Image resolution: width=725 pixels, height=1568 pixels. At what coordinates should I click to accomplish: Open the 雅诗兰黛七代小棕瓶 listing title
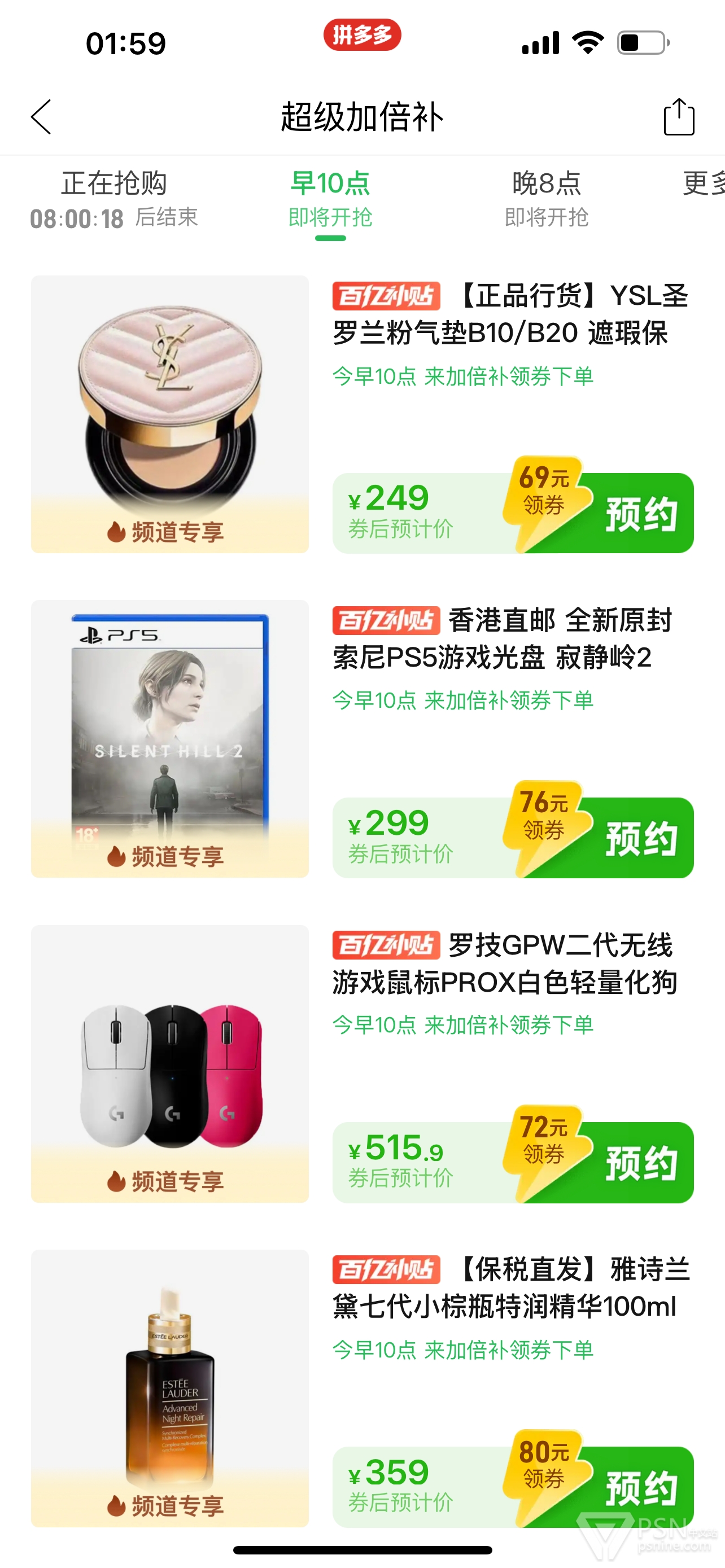click(x=512, y=1288)
